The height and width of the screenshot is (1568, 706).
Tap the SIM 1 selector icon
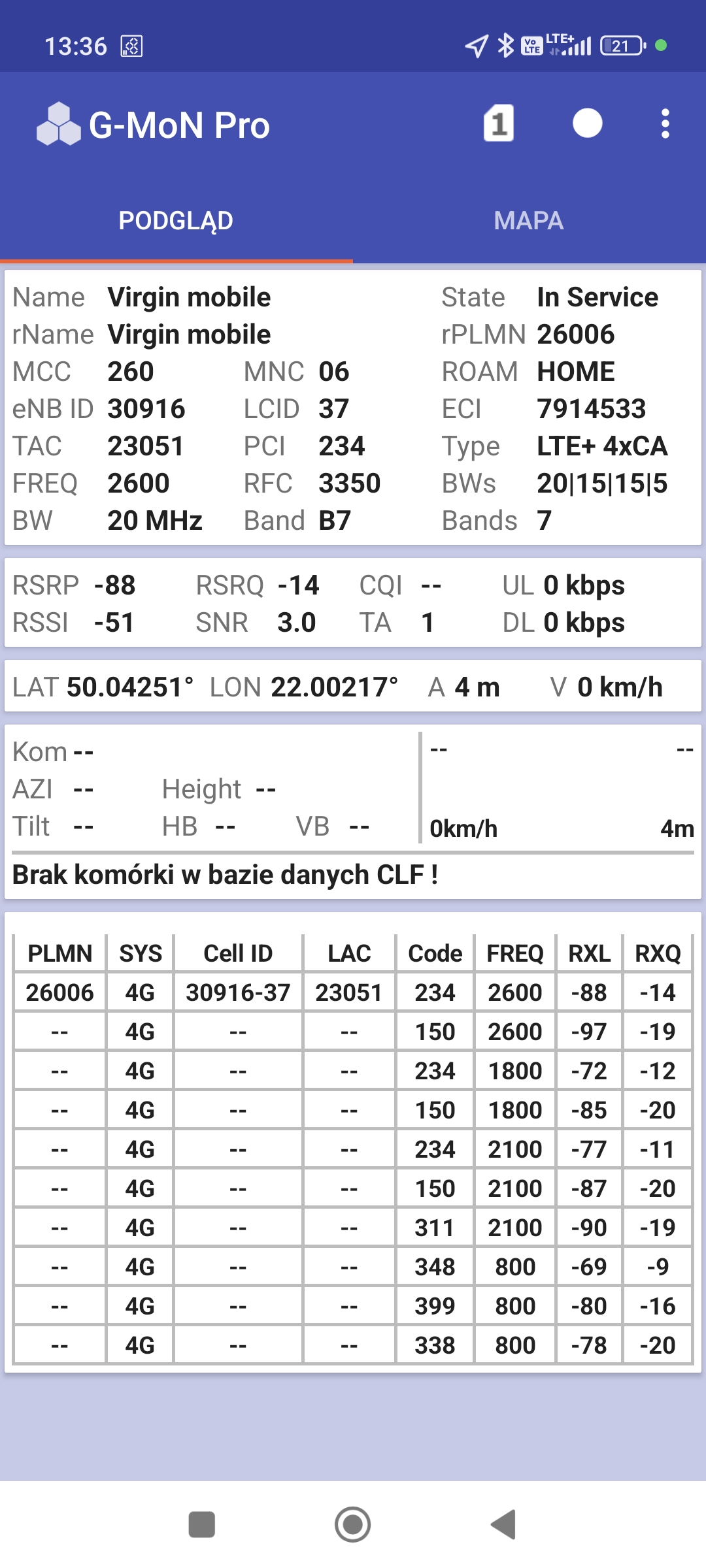(x=499, y=123)
